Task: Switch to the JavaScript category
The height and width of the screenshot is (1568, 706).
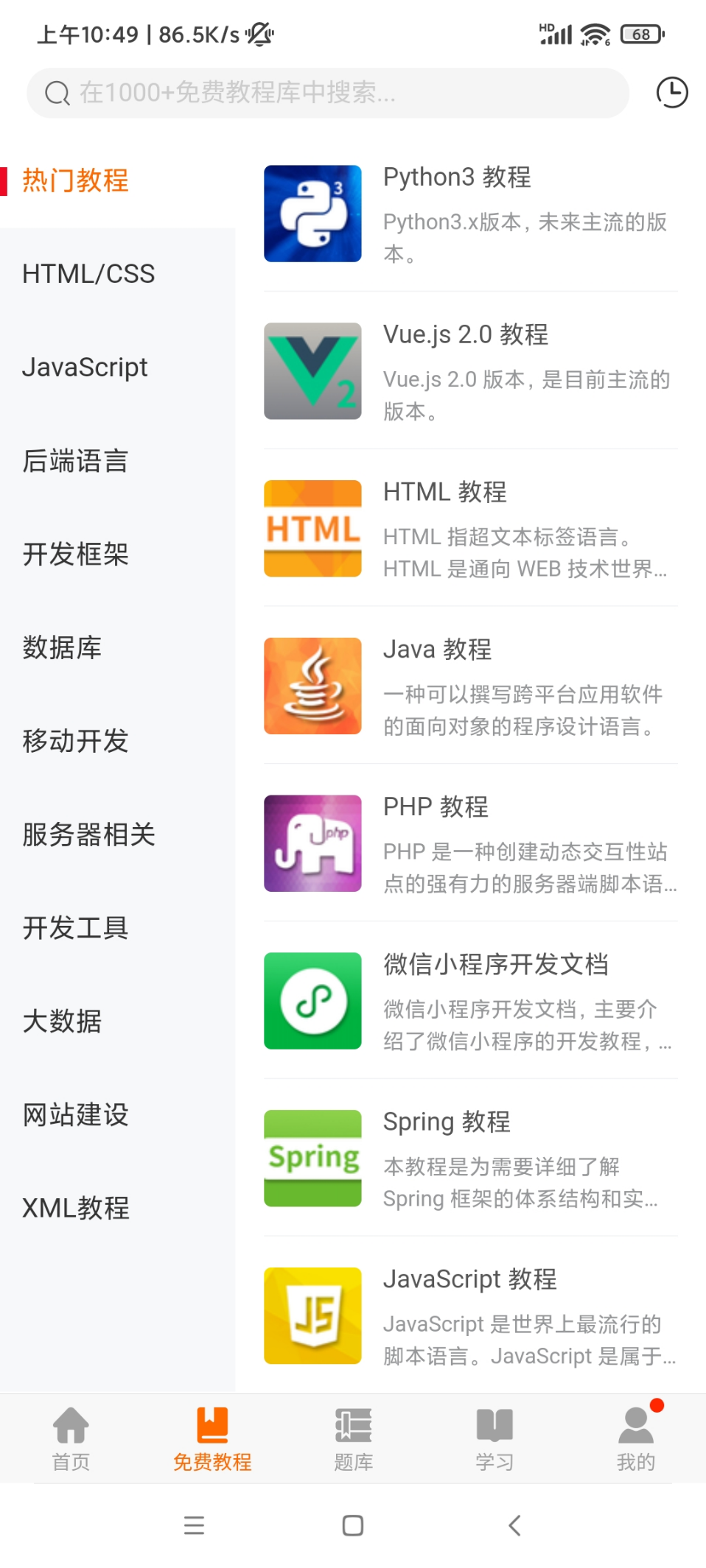Action: 85,367
